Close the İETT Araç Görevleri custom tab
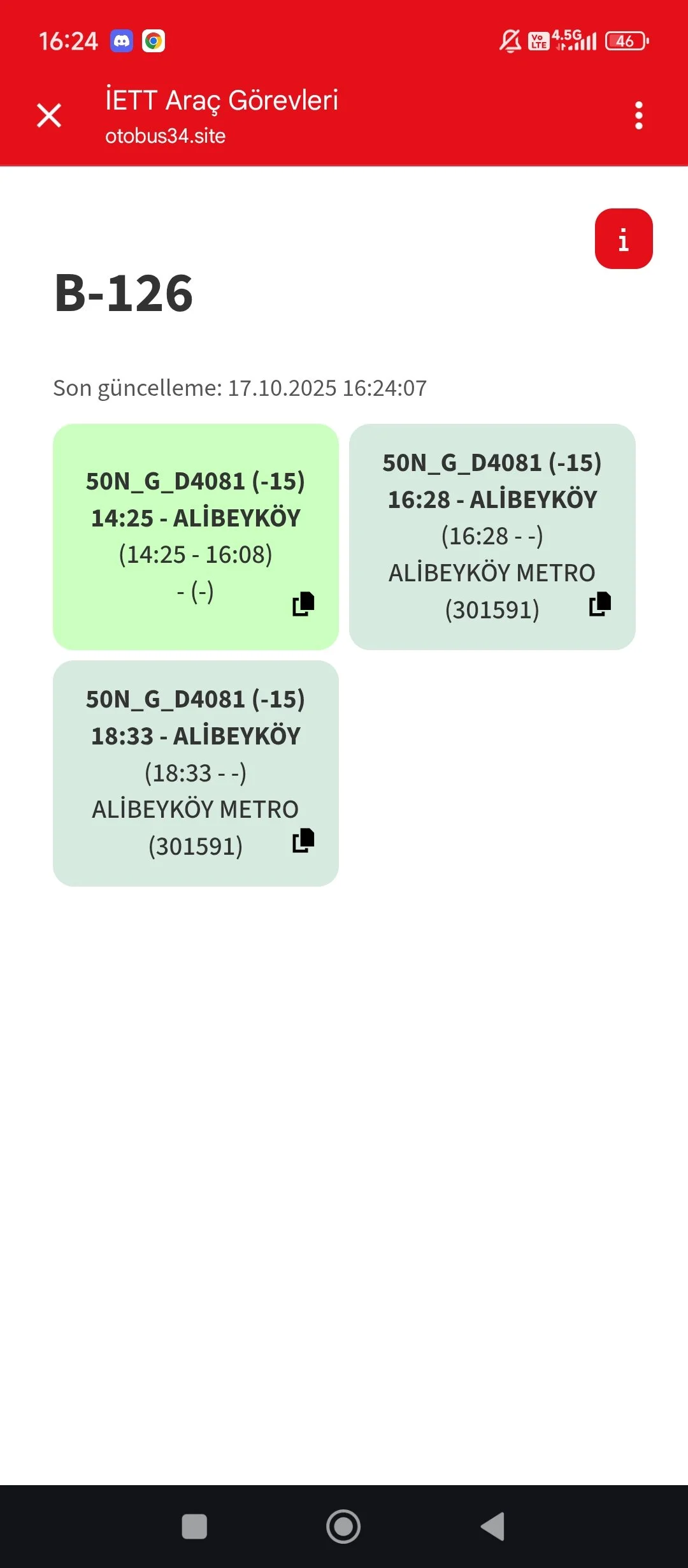688x1568 pixels. (49, 115)
